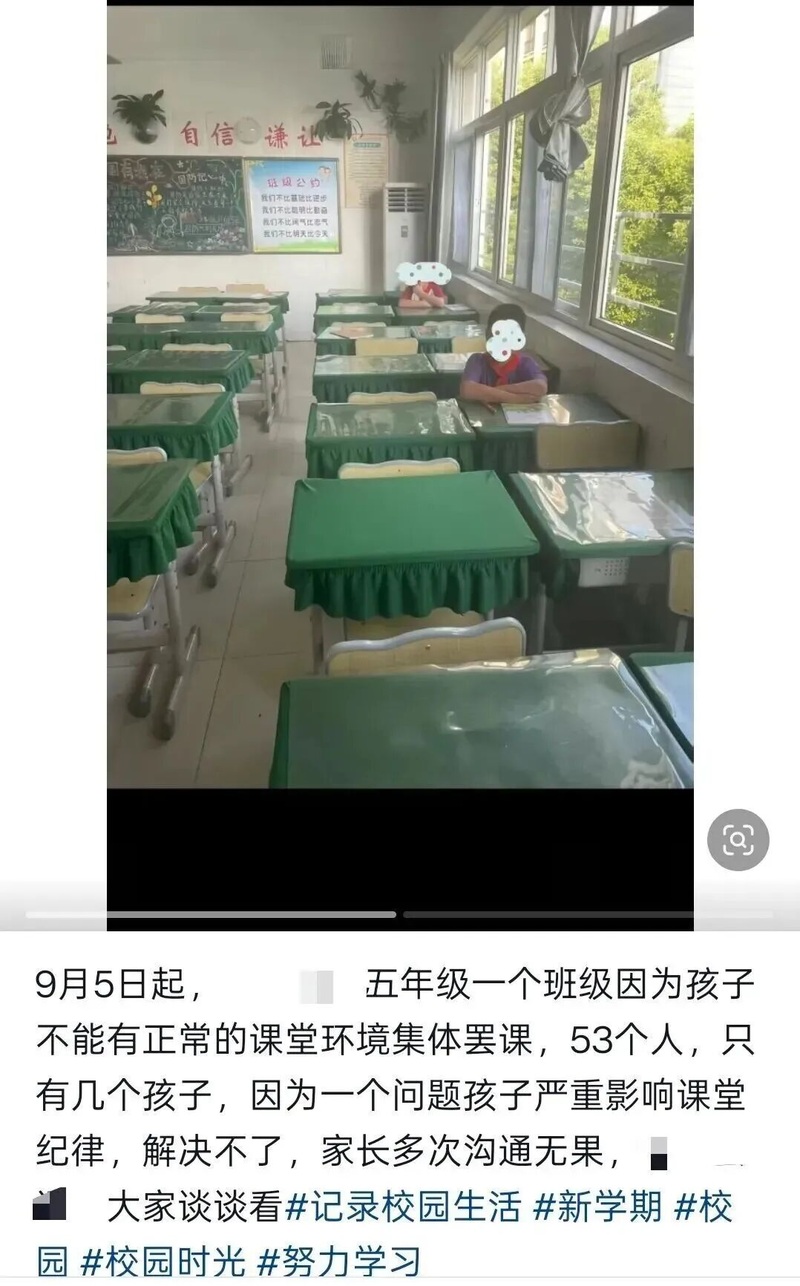Tap the image search scan icon
Screen dimensions: 800x1286
[738, 840]
